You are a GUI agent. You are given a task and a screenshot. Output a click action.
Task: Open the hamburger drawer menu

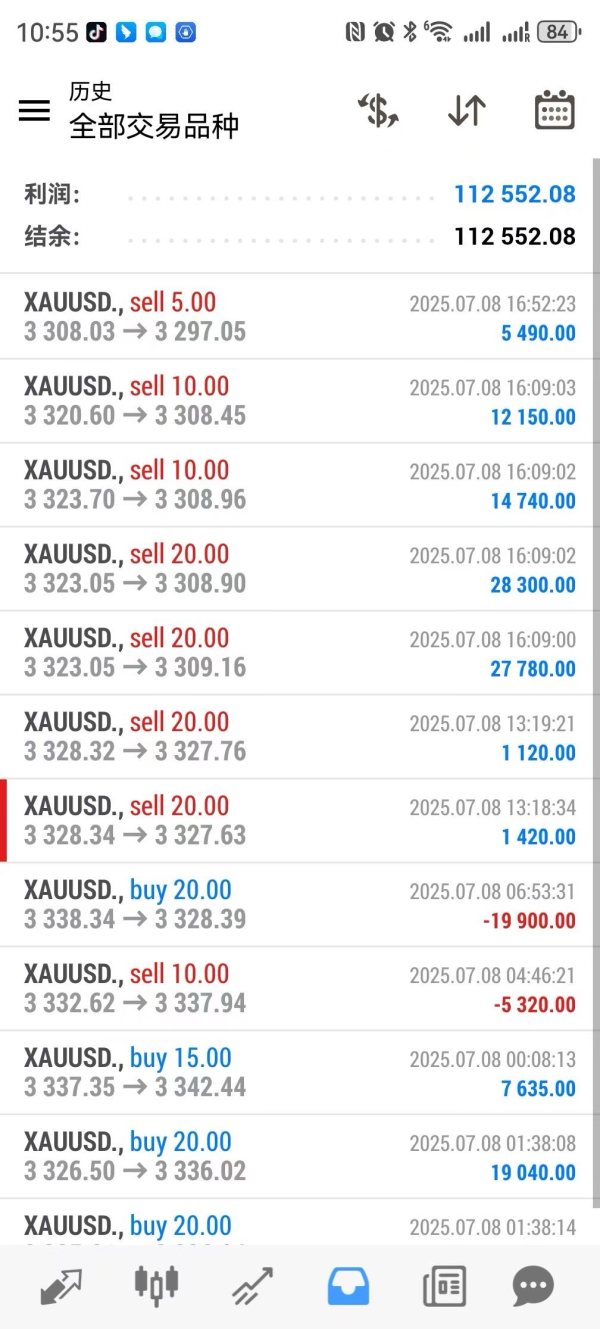[x=34, y=111]
